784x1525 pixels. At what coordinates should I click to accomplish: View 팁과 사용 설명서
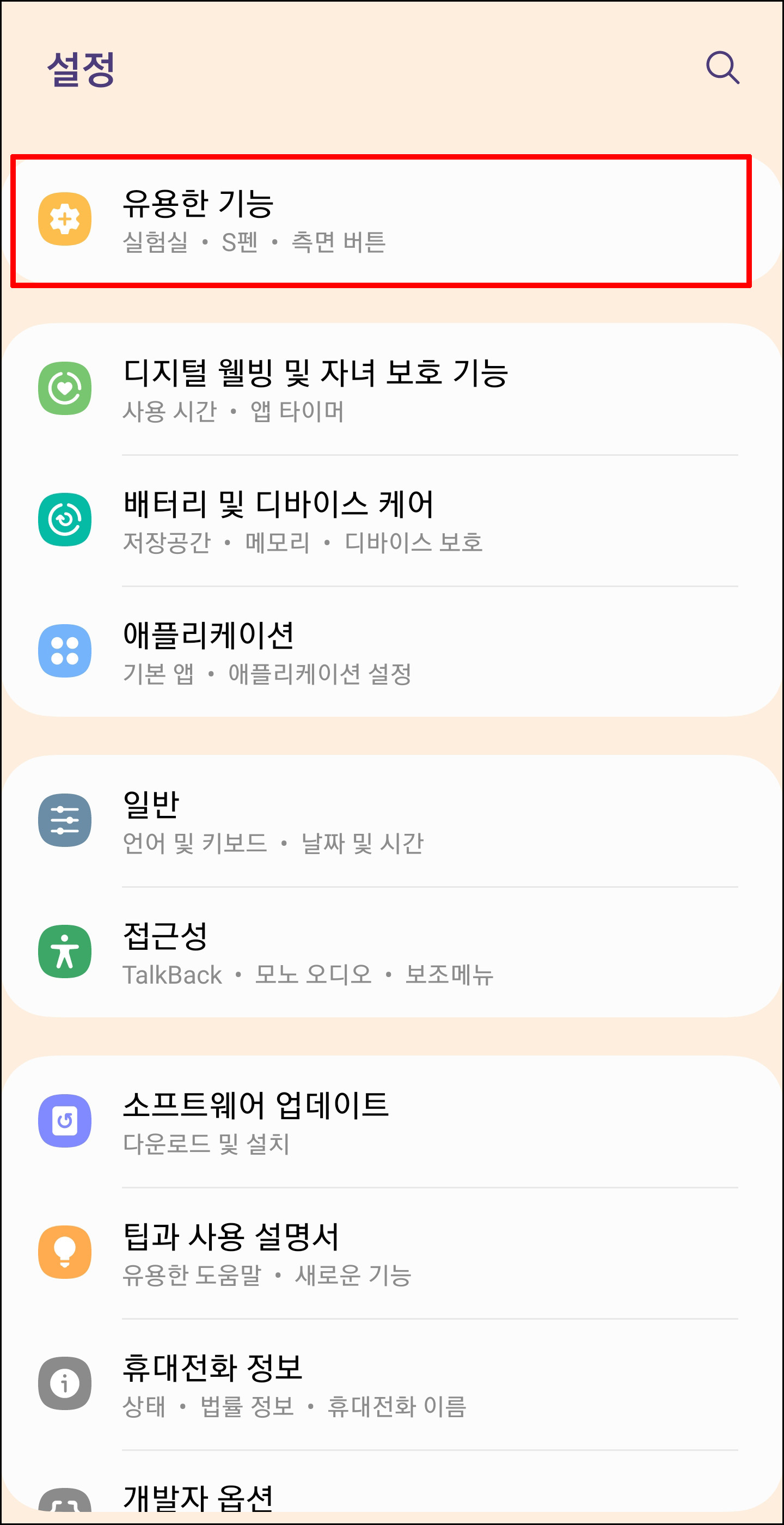tap(391, 1253)
